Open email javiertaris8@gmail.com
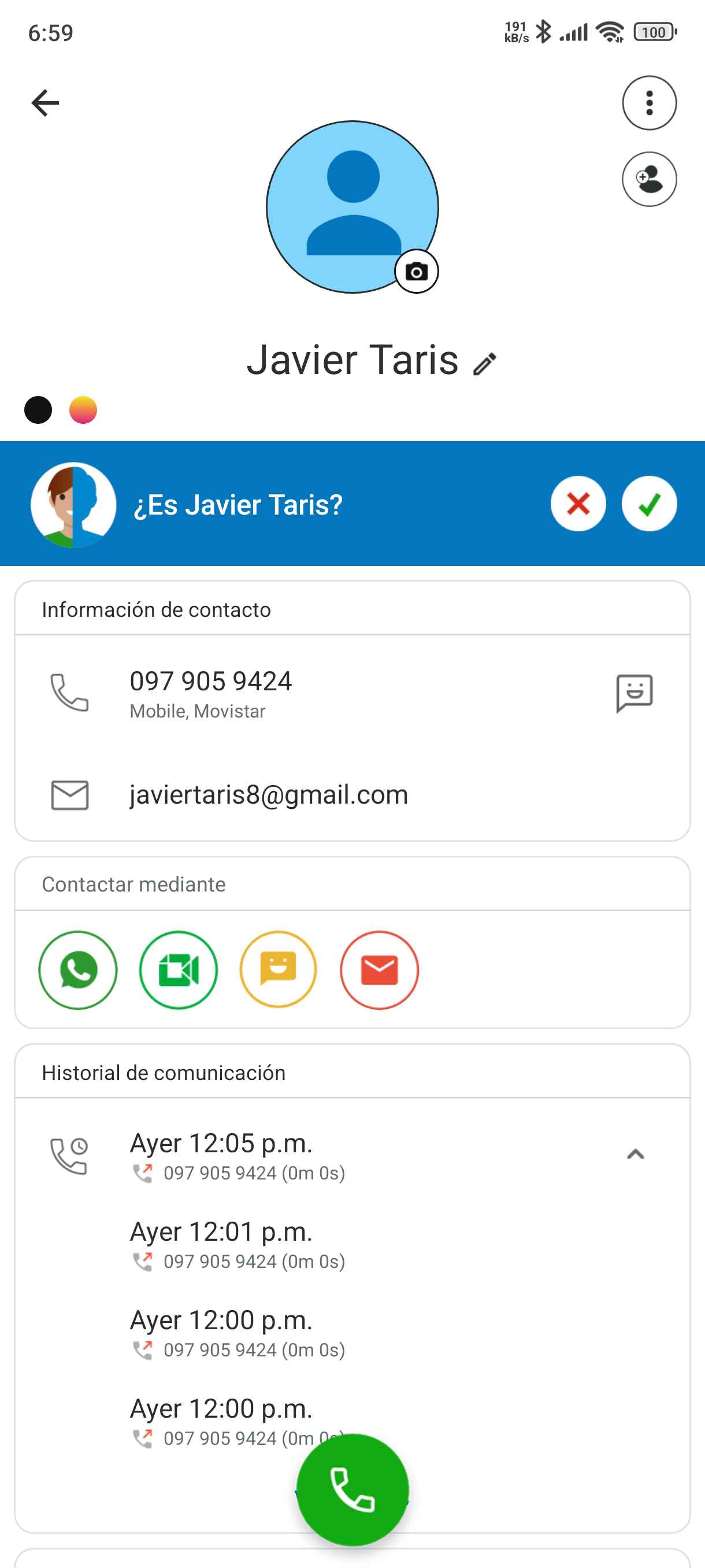 tap(268, 795)
